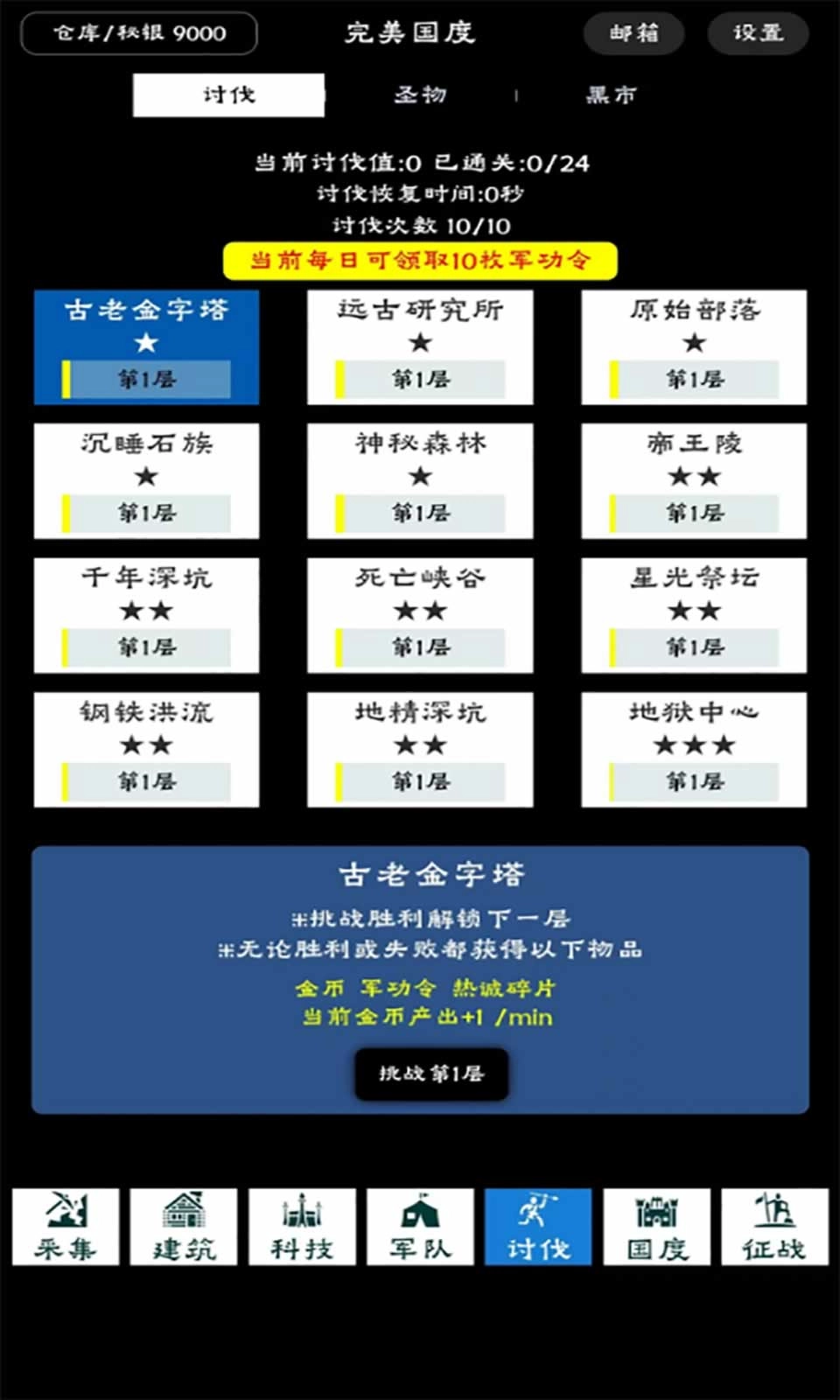This screenshot has width=840, height=1400.
Task: Open the 设置 settings button
Action: point(758,34)
